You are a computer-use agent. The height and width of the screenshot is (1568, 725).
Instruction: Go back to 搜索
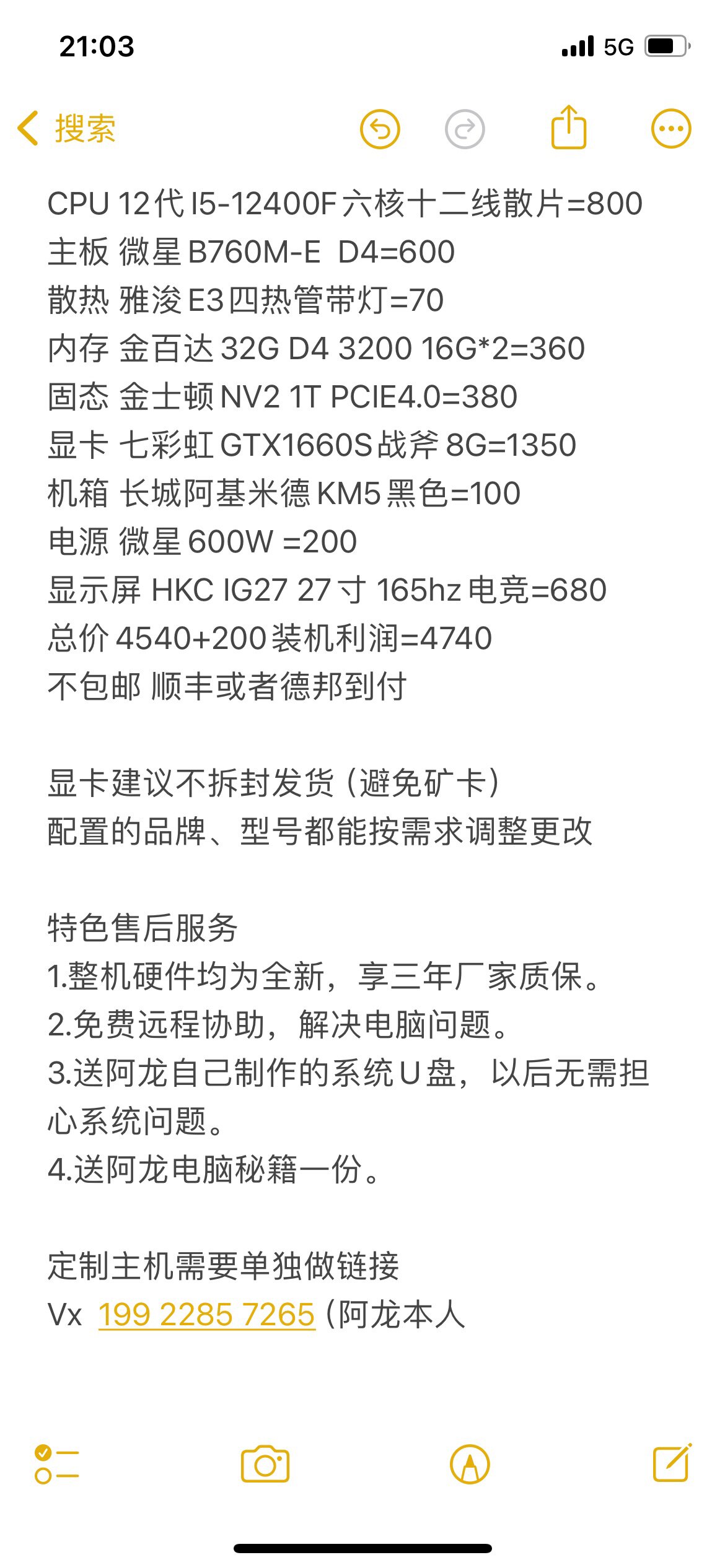click(66, 128)
